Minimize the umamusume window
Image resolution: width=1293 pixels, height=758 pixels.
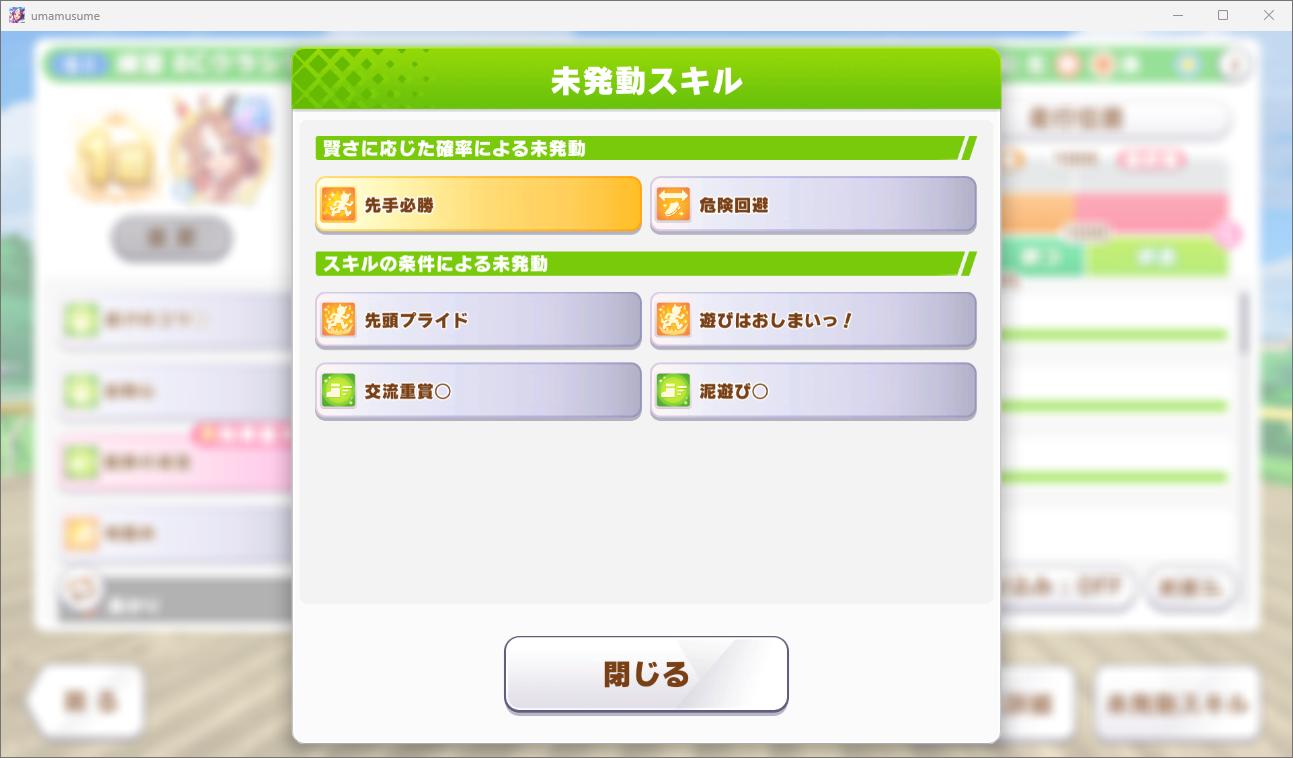click(1177, 15)
